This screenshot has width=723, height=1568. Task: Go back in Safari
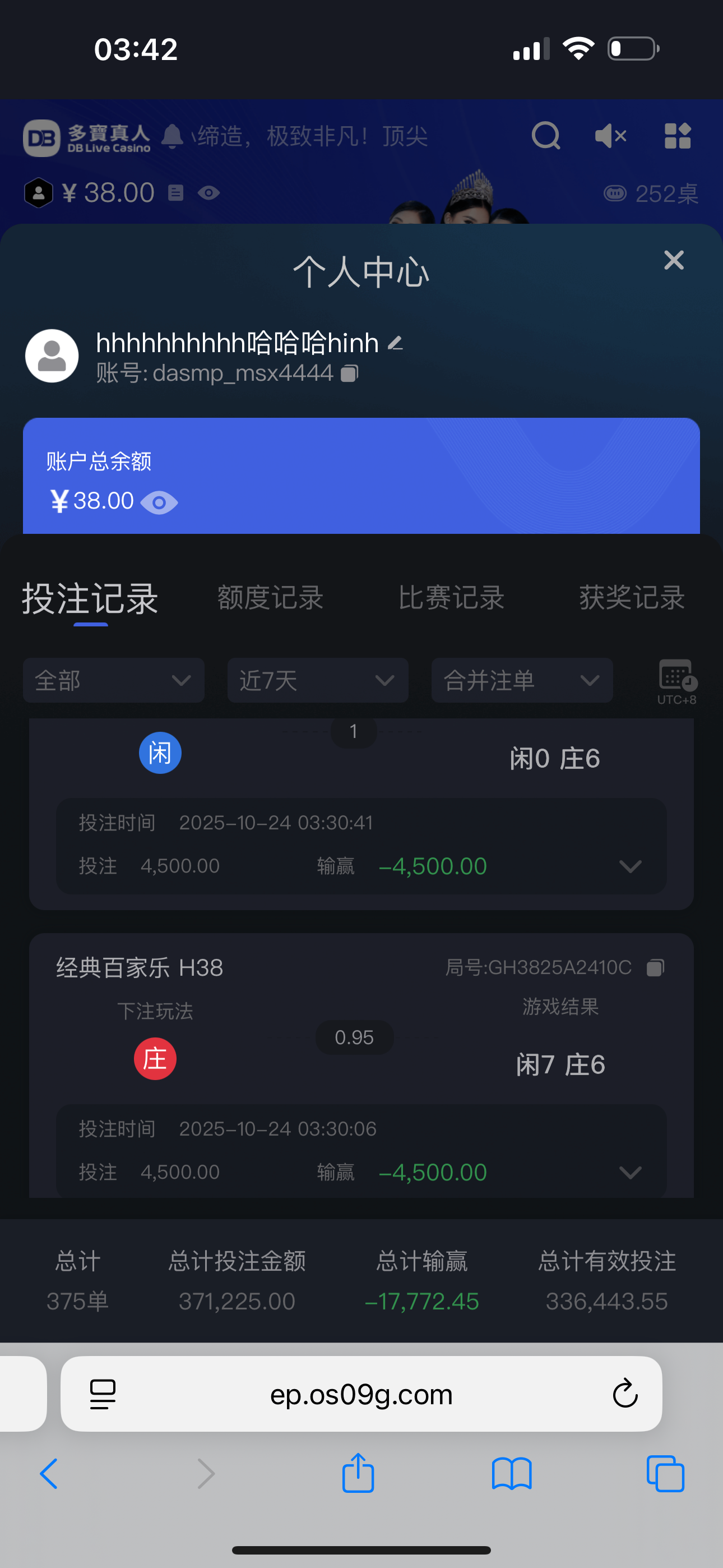tap(49, 1474)
